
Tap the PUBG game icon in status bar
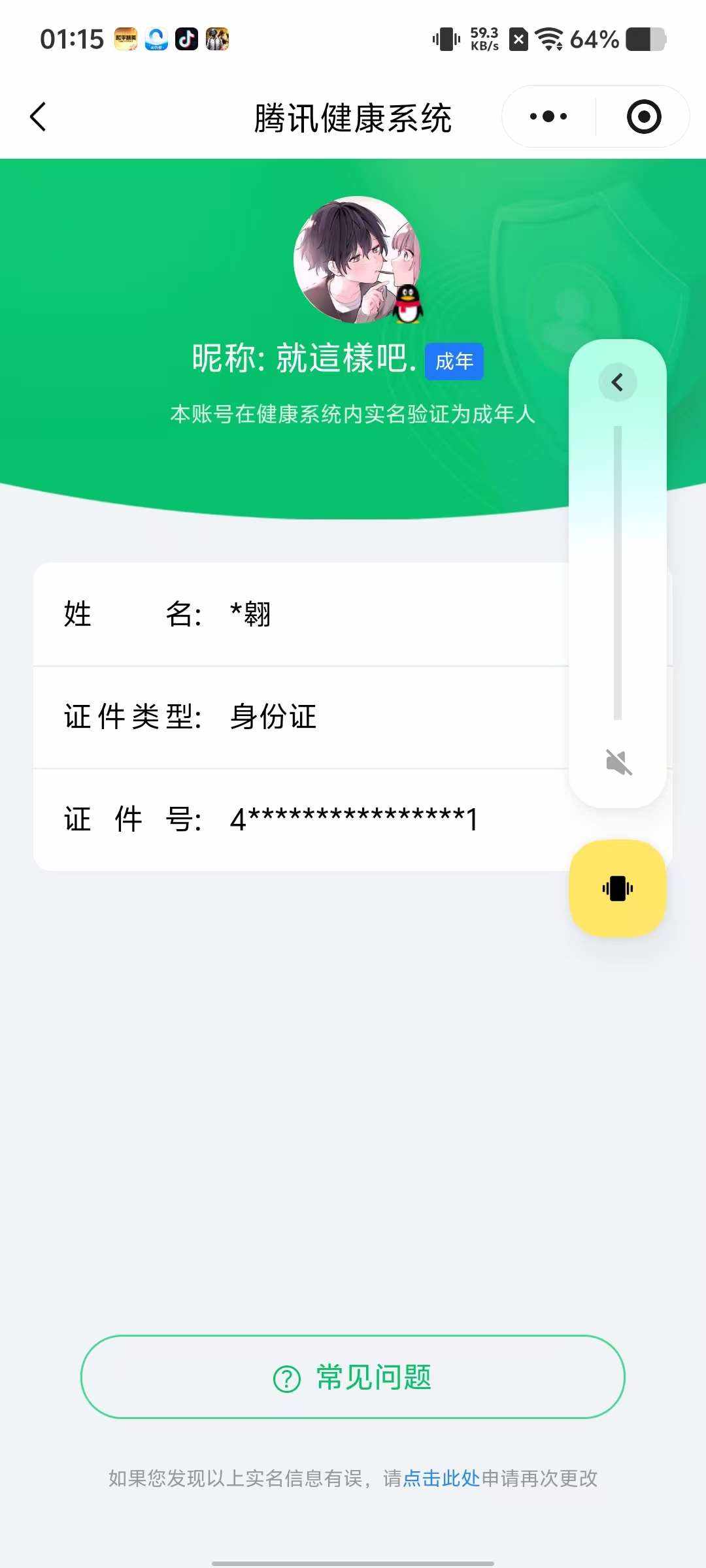tap(218, 39)
